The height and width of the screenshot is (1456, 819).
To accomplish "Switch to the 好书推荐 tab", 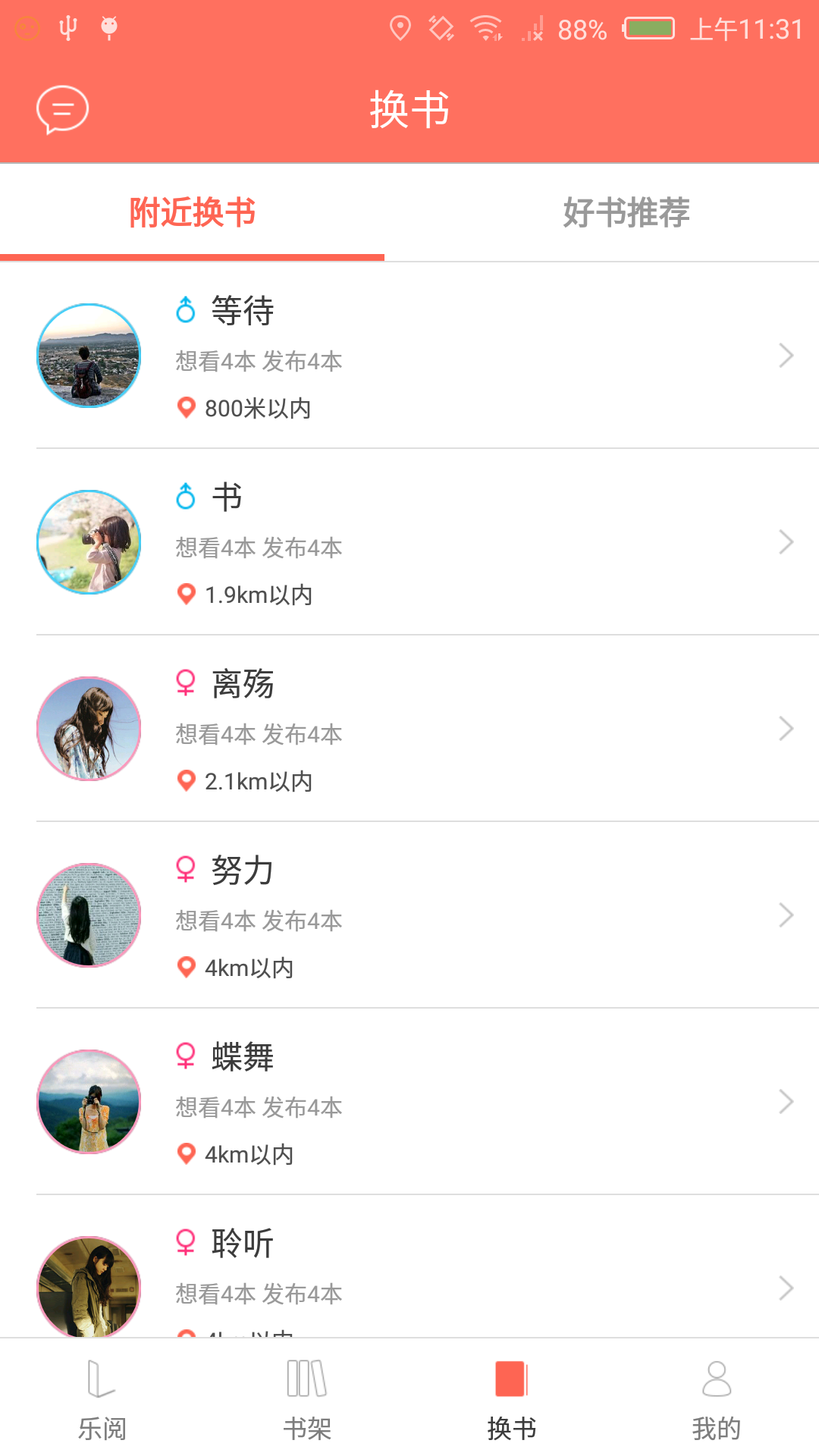I will (626, 212).
